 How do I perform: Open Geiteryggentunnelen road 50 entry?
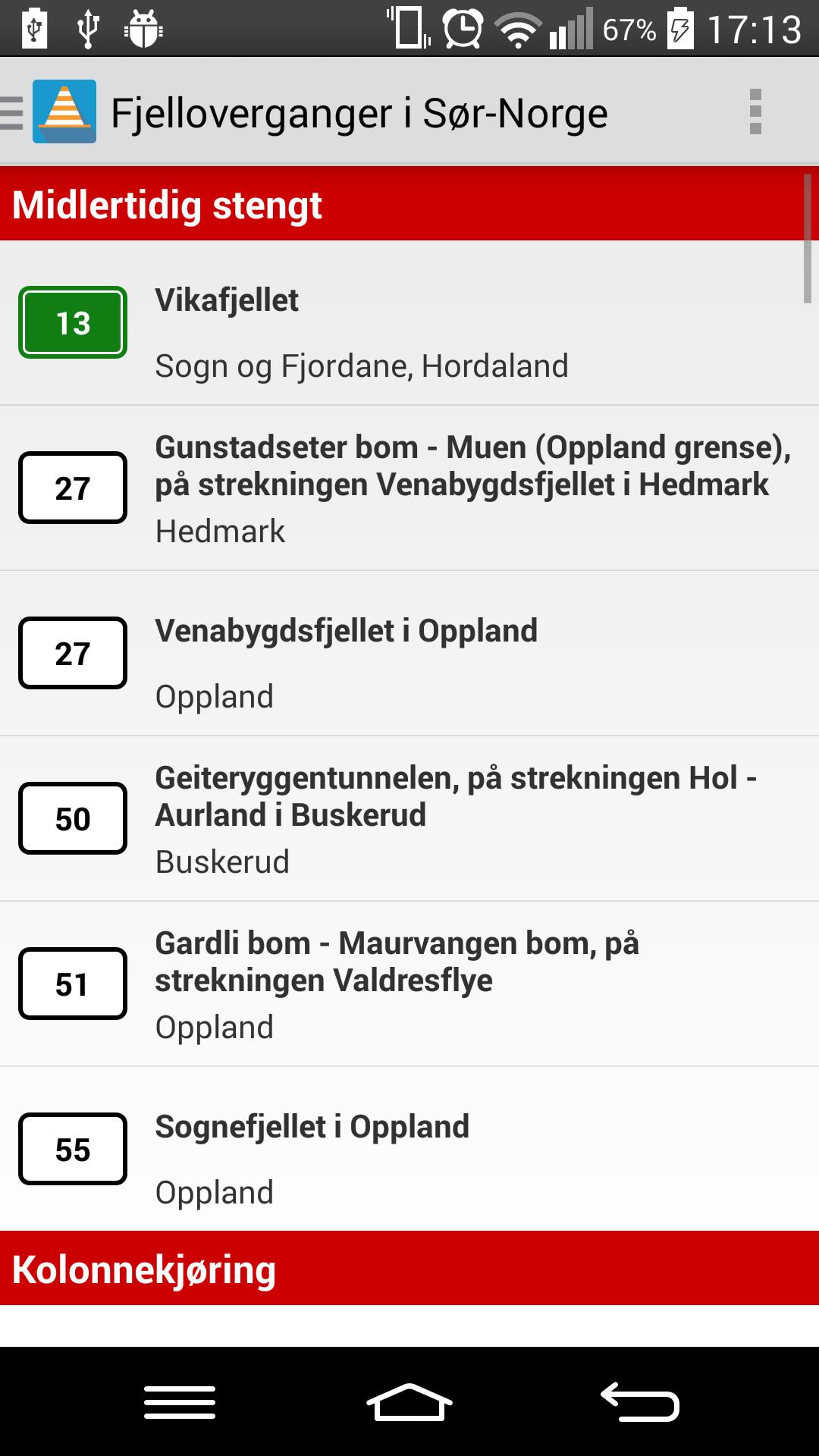(409, 818)
